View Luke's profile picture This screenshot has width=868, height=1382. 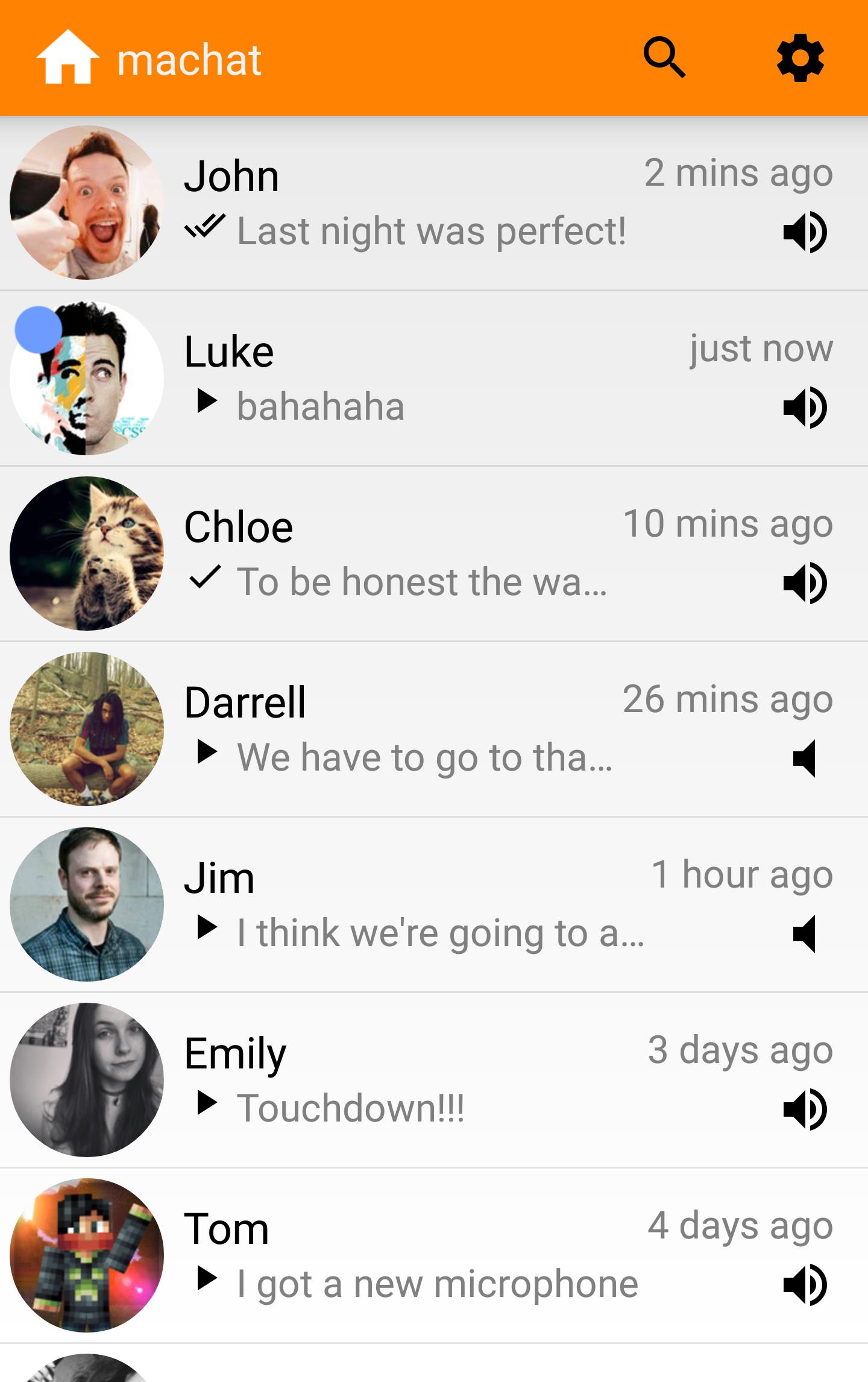coord(87,378)
